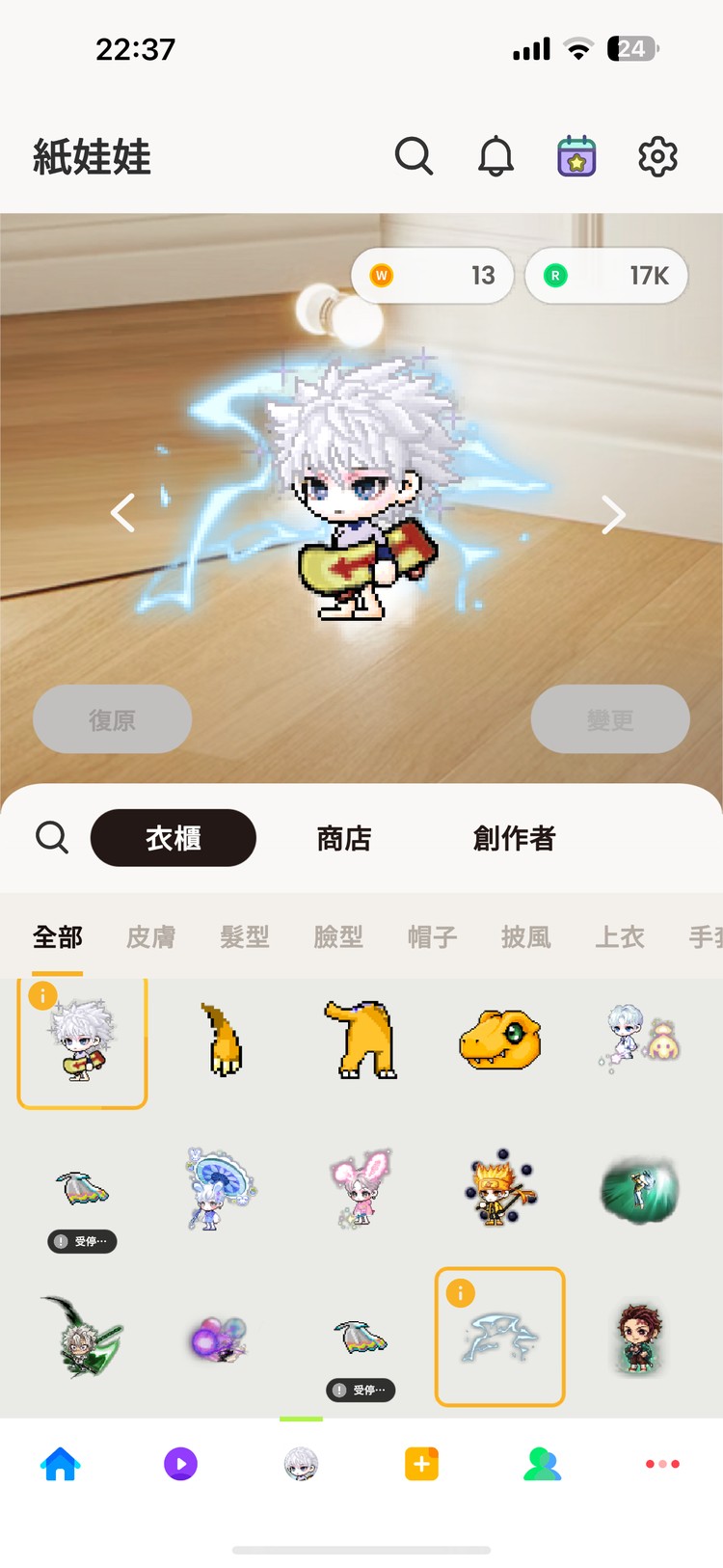Open the three-dot more tab

click(662, 1464)
